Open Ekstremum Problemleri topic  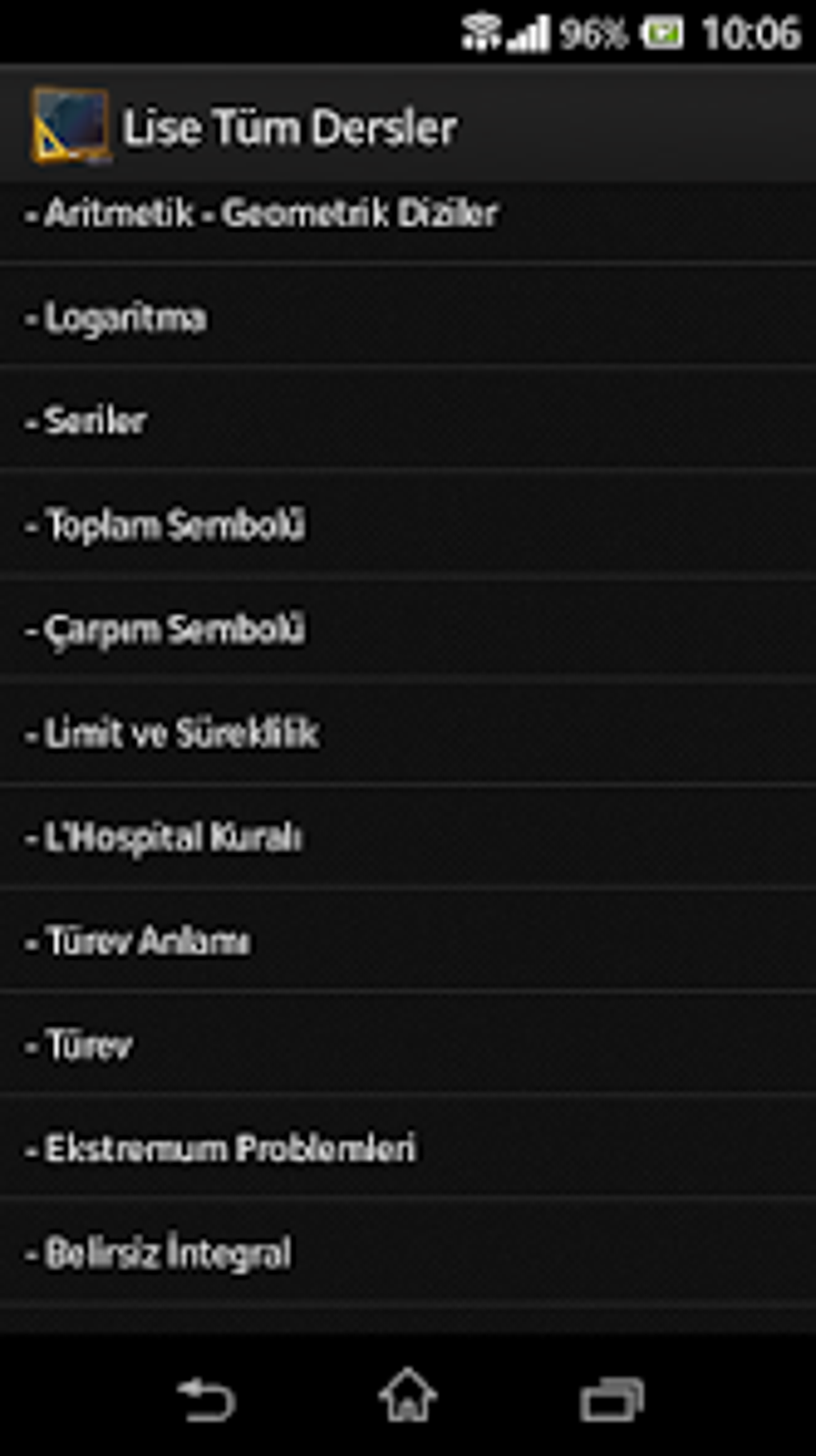tap(408, 1149)
